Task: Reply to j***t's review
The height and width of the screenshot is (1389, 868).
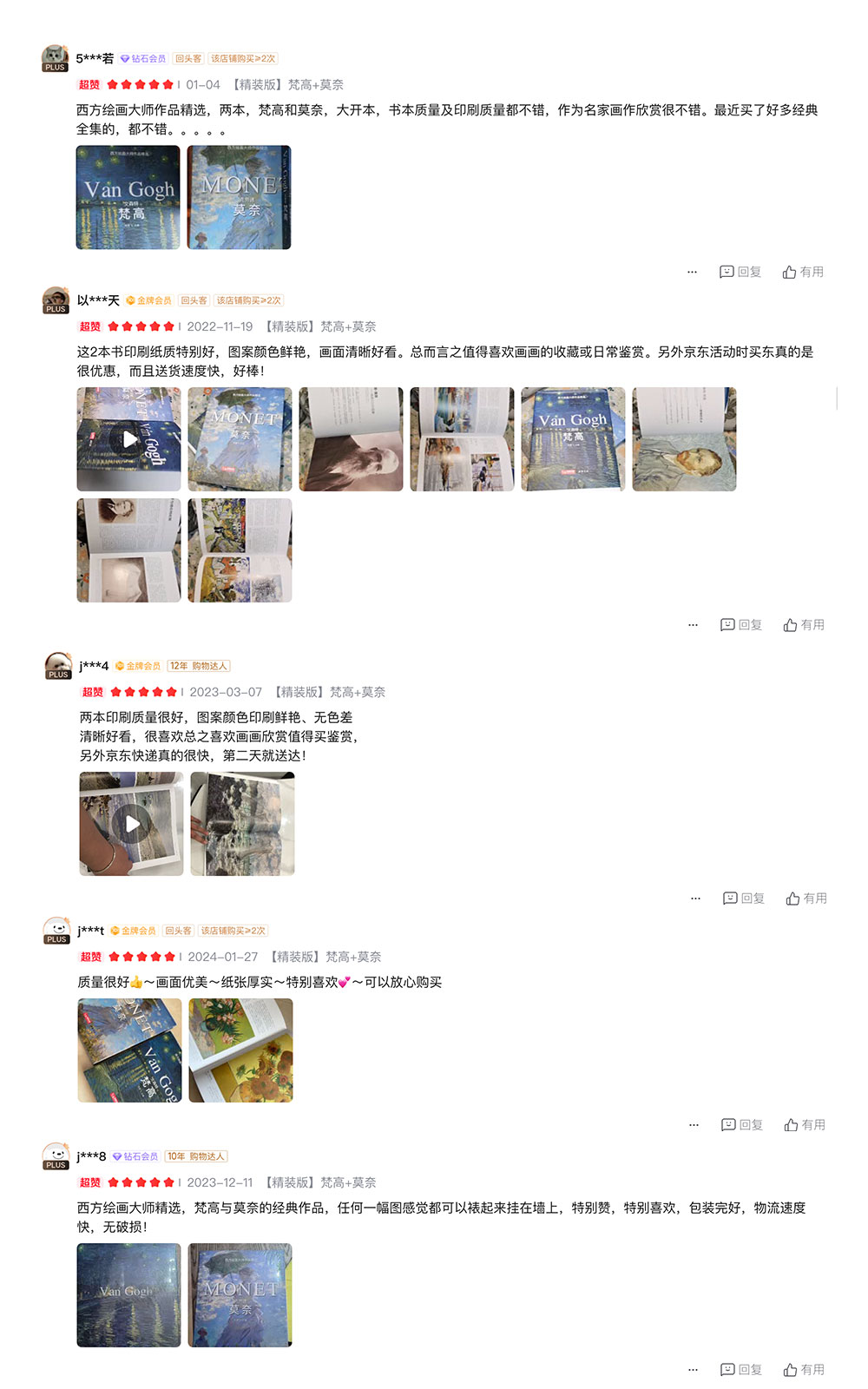Action: pyautogui.click(x=741, y=1124)
